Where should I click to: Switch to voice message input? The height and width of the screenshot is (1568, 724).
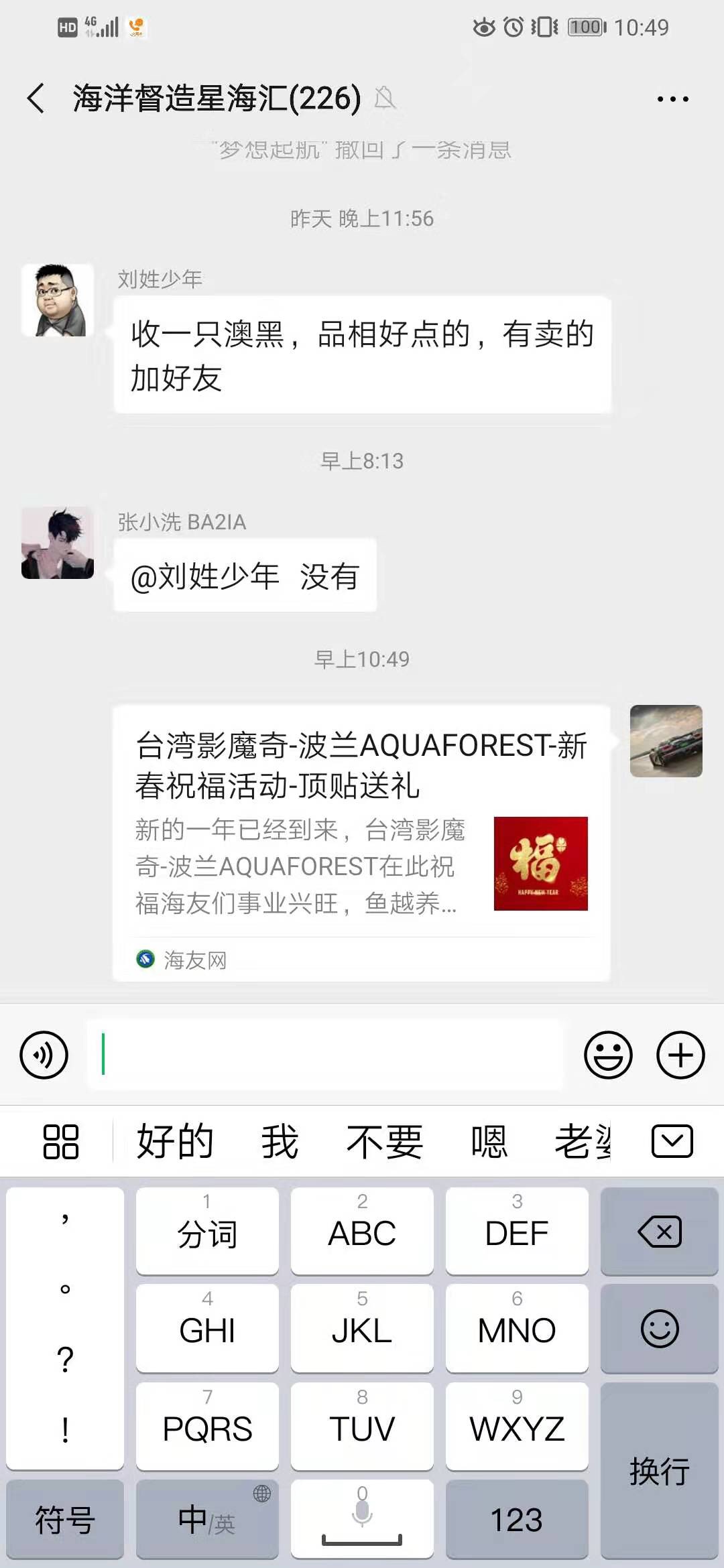tap(44, 1055)
